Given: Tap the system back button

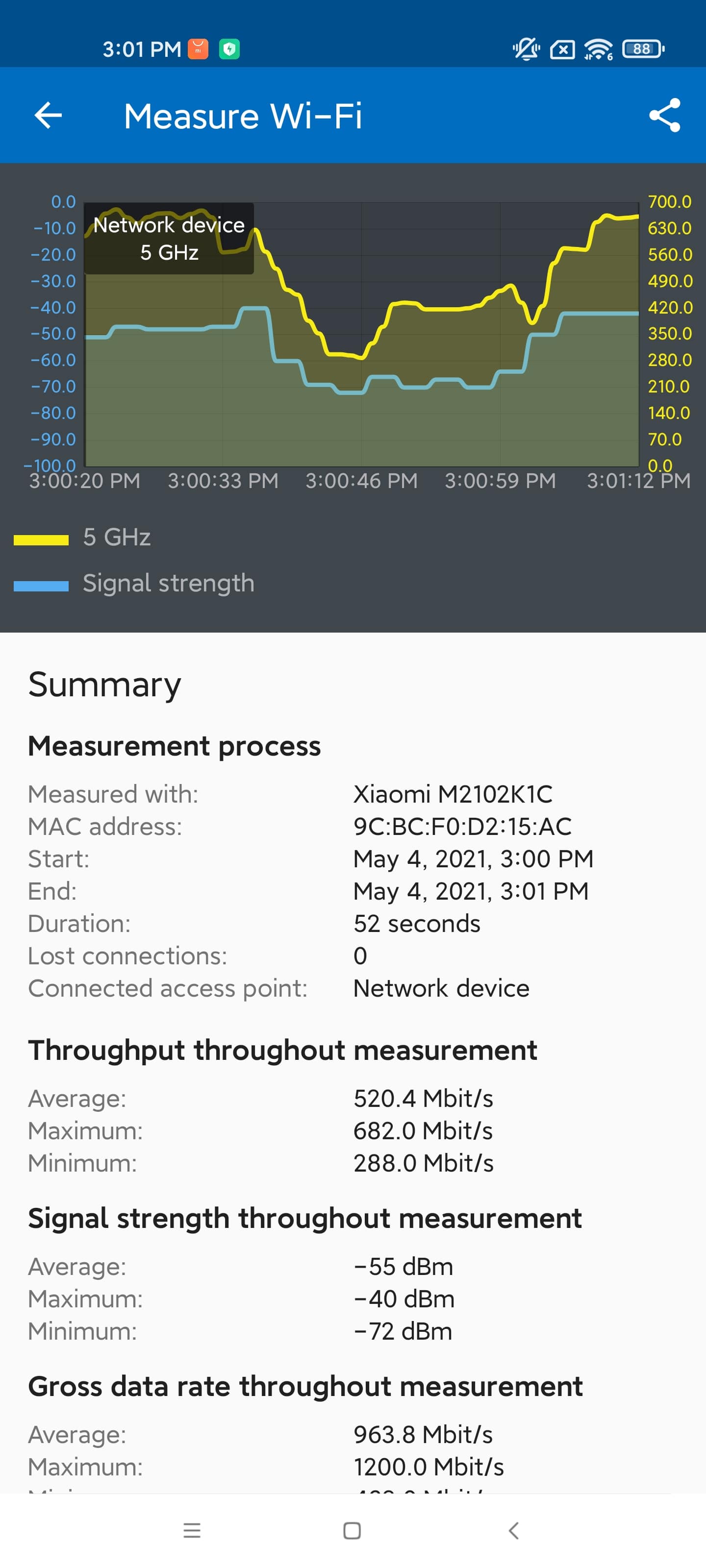Looking at the screenshot, I should click(x=513, y=1530).
